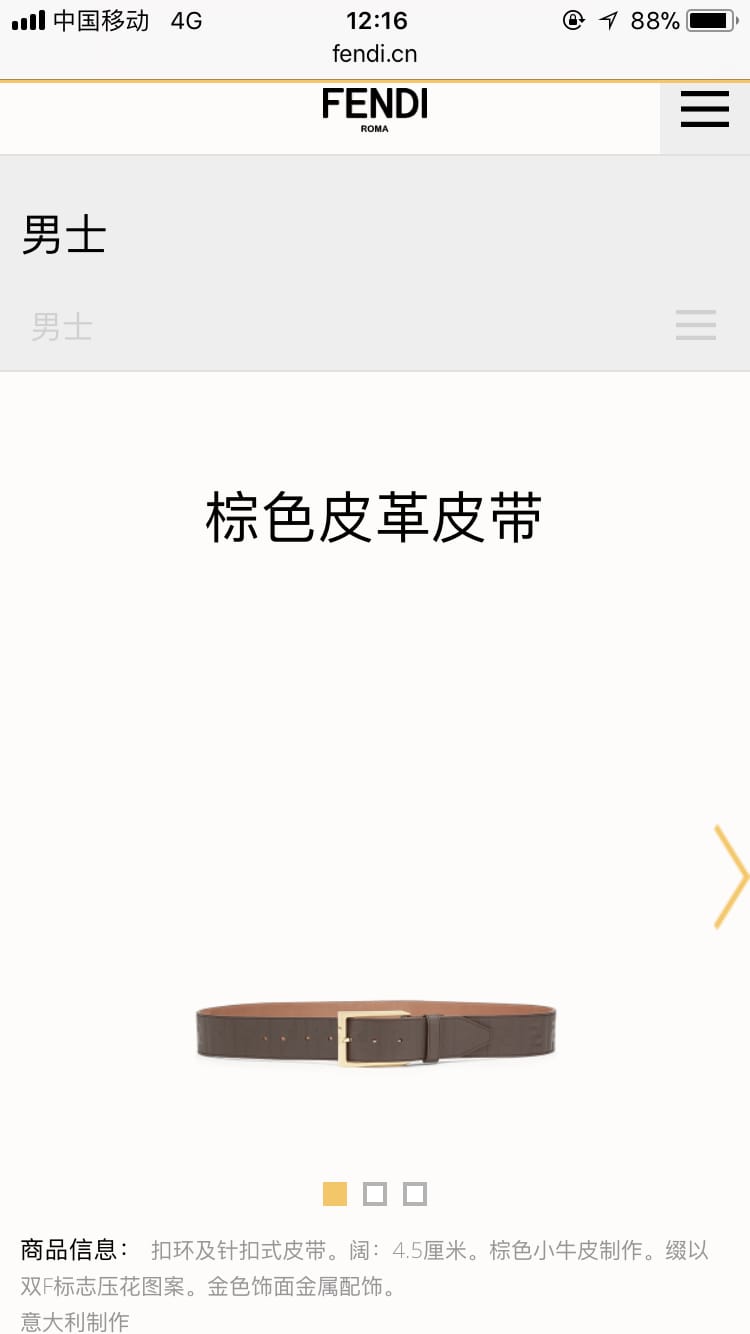This screenshot has width=750, height=1334.
Task: Open the main hamburger menu
Action: point(705,108)
